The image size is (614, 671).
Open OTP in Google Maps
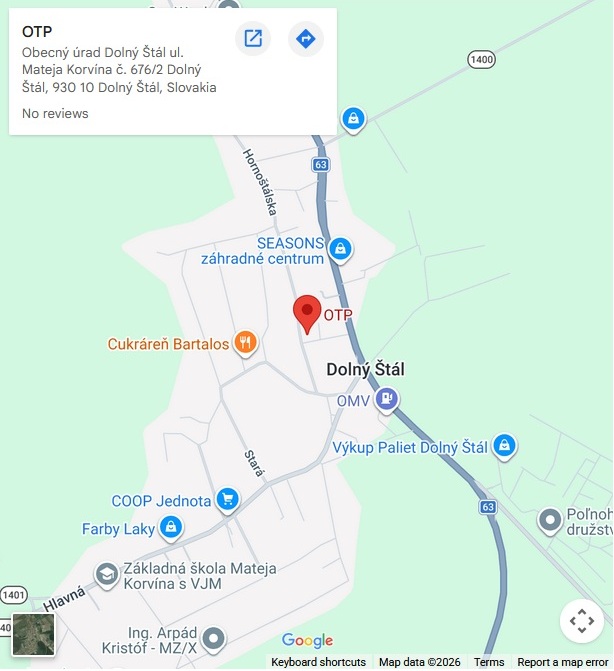[253, 39]
